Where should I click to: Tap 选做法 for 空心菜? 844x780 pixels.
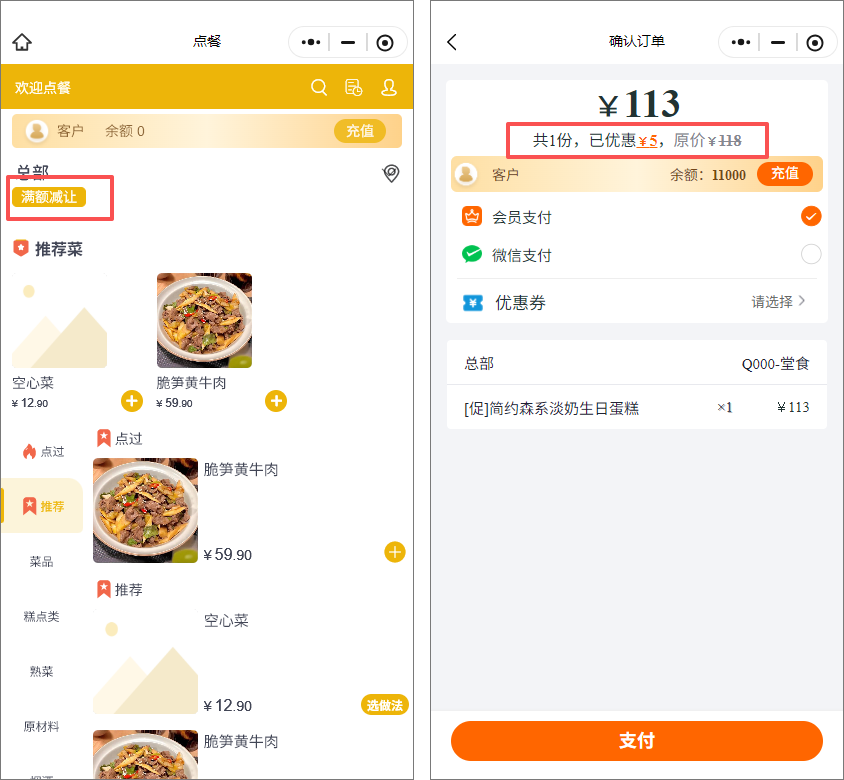pyautogui.click(x=384, y=706)
